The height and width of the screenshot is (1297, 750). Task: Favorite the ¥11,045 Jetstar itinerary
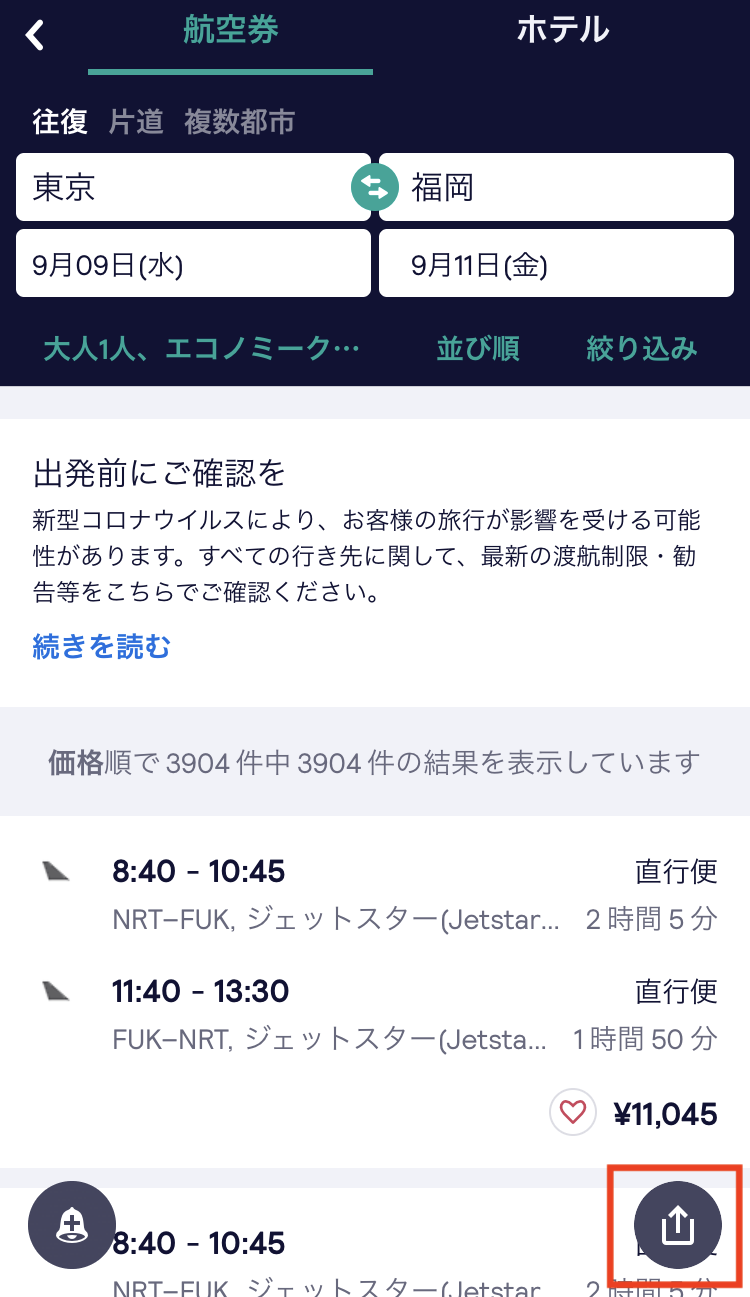coord(572,1113)
